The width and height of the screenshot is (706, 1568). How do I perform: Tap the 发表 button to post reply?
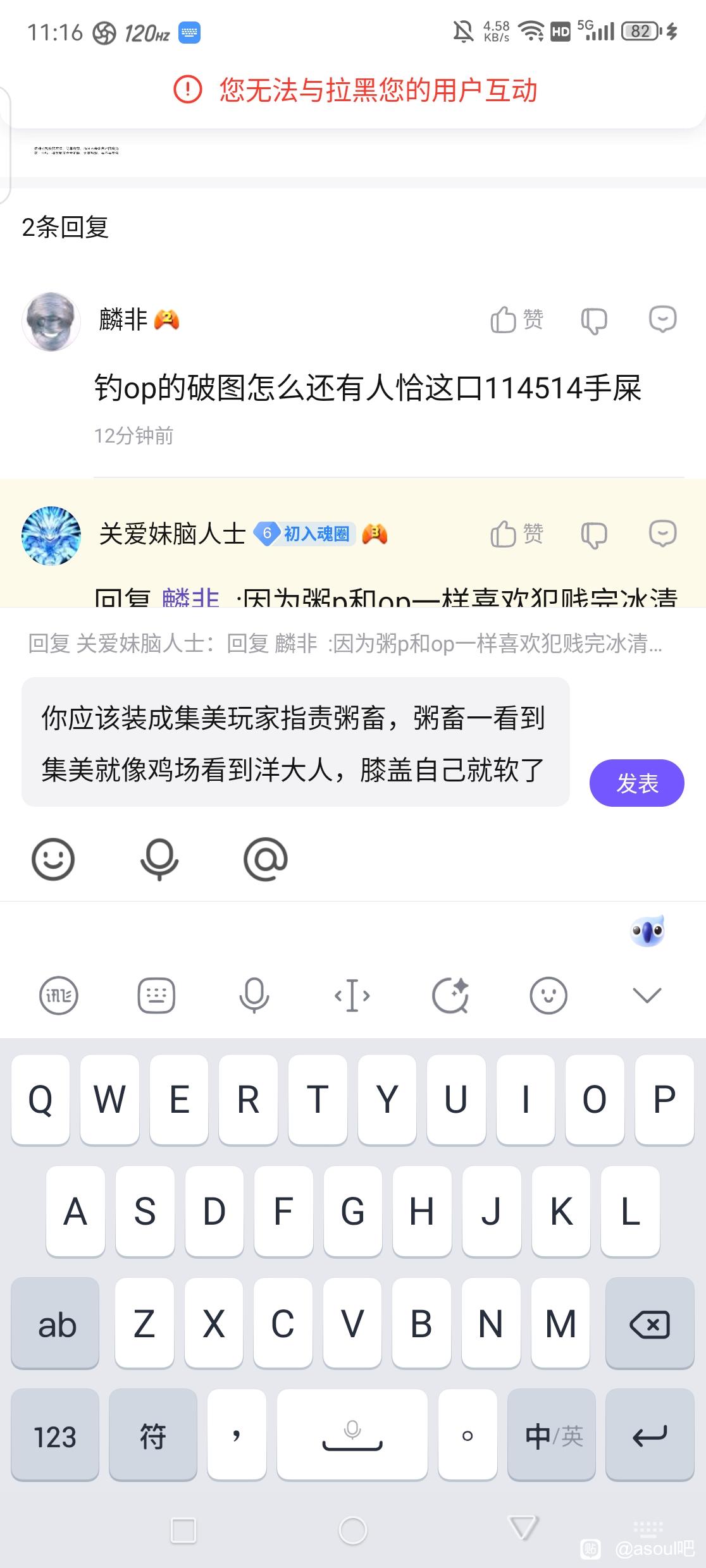click(x=636, y=783)
